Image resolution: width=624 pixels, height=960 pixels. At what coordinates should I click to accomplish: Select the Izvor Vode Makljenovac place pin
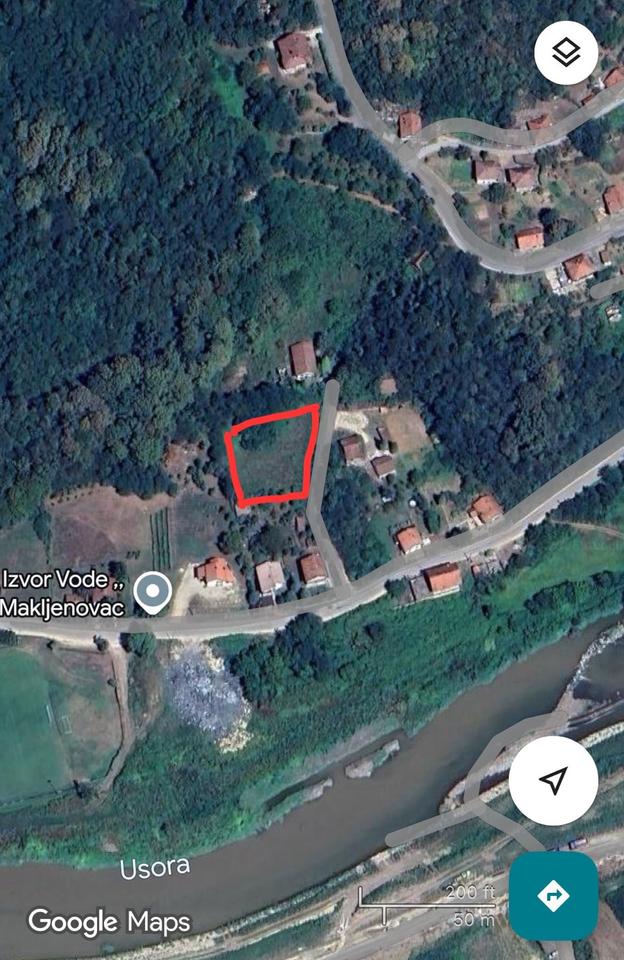[x=152, y=591]
